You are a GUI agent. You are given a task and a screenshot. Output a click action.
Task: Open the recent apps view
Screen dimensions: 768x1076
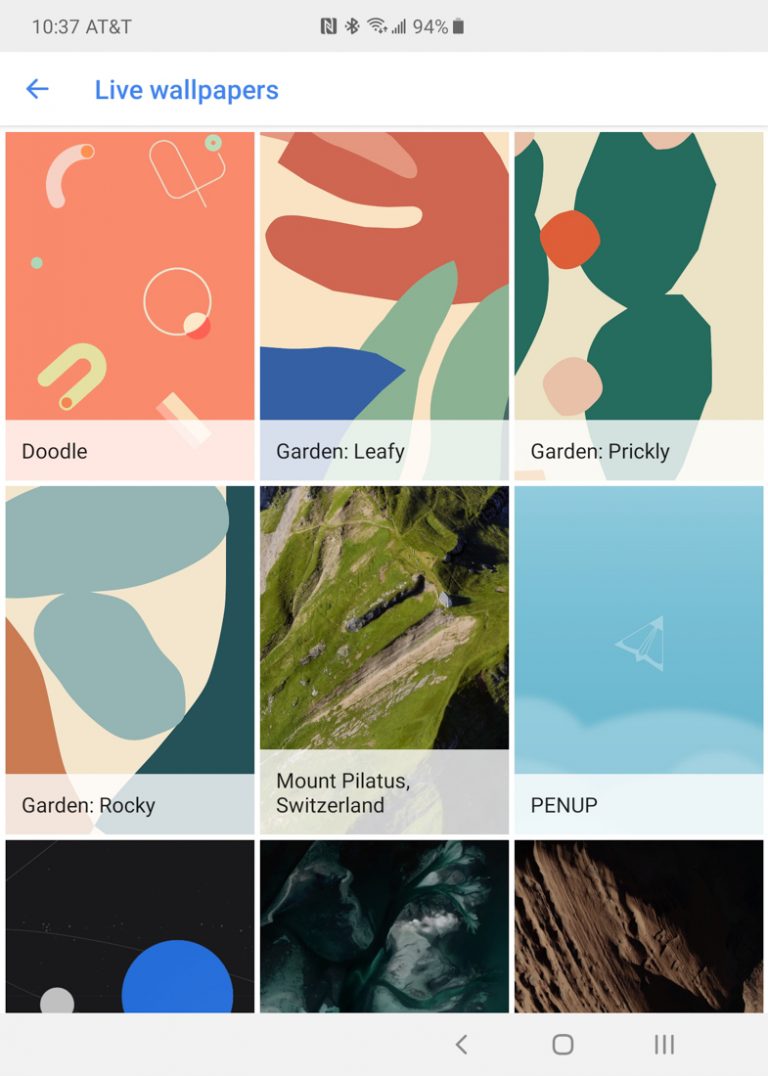point(664,1045)
